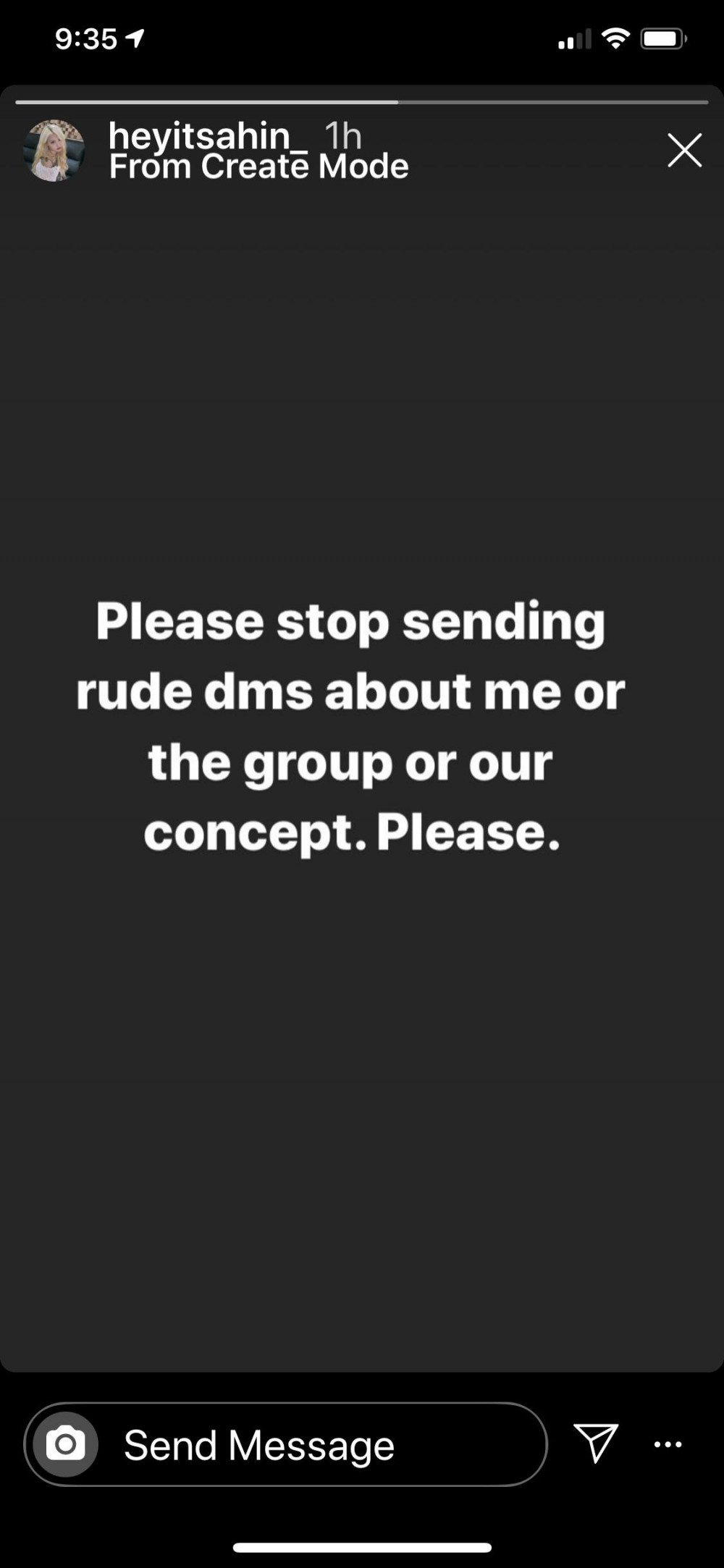Open the three-dot more options menu
This screenshot has width=724, height=1568.
pos(668,1444)
